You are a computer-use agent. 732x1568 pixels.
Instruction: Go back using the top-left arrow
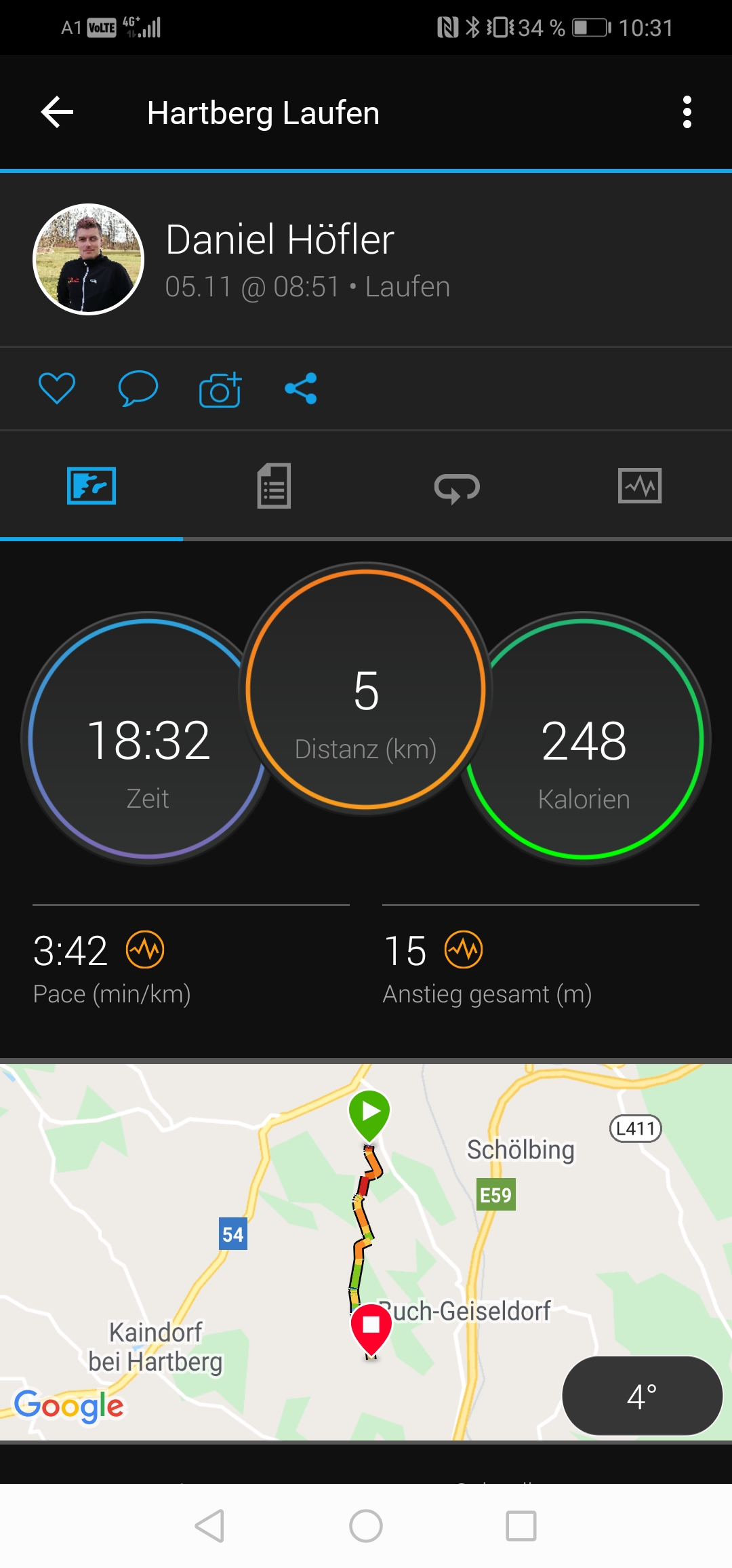point(57,112)
